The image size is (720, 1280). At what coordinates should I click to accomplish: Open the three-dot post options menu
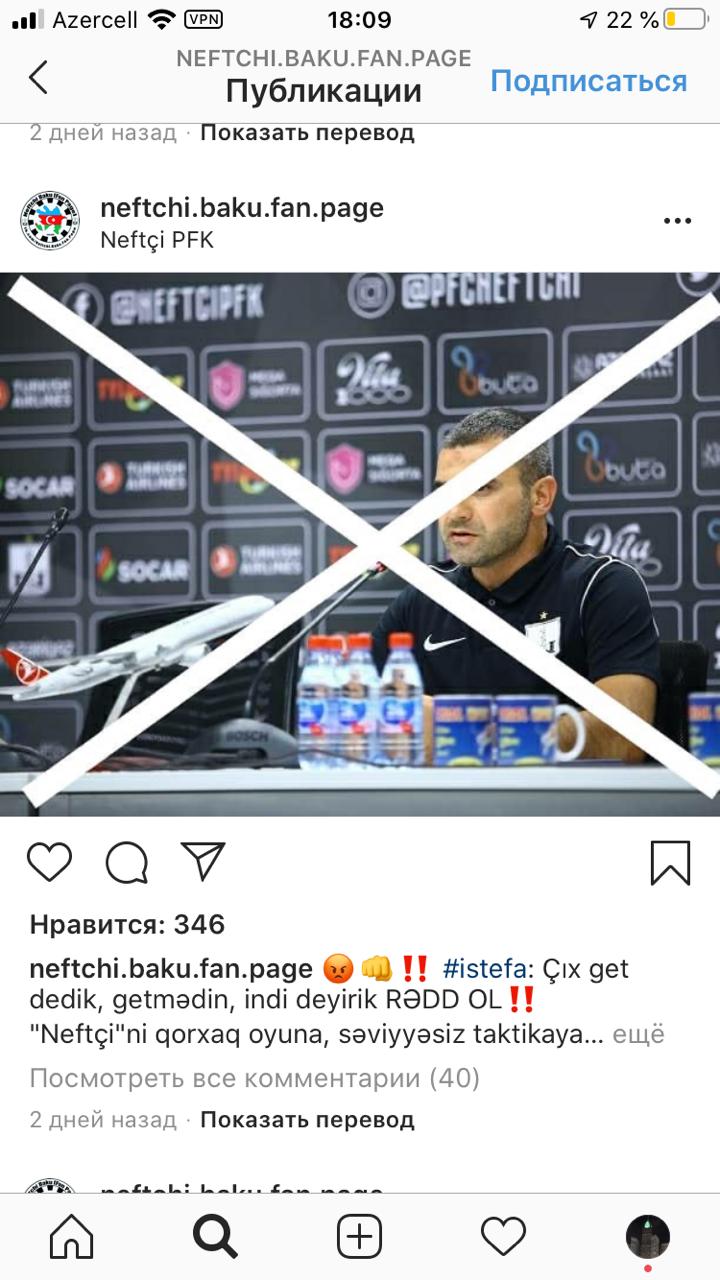pos(677,221)
